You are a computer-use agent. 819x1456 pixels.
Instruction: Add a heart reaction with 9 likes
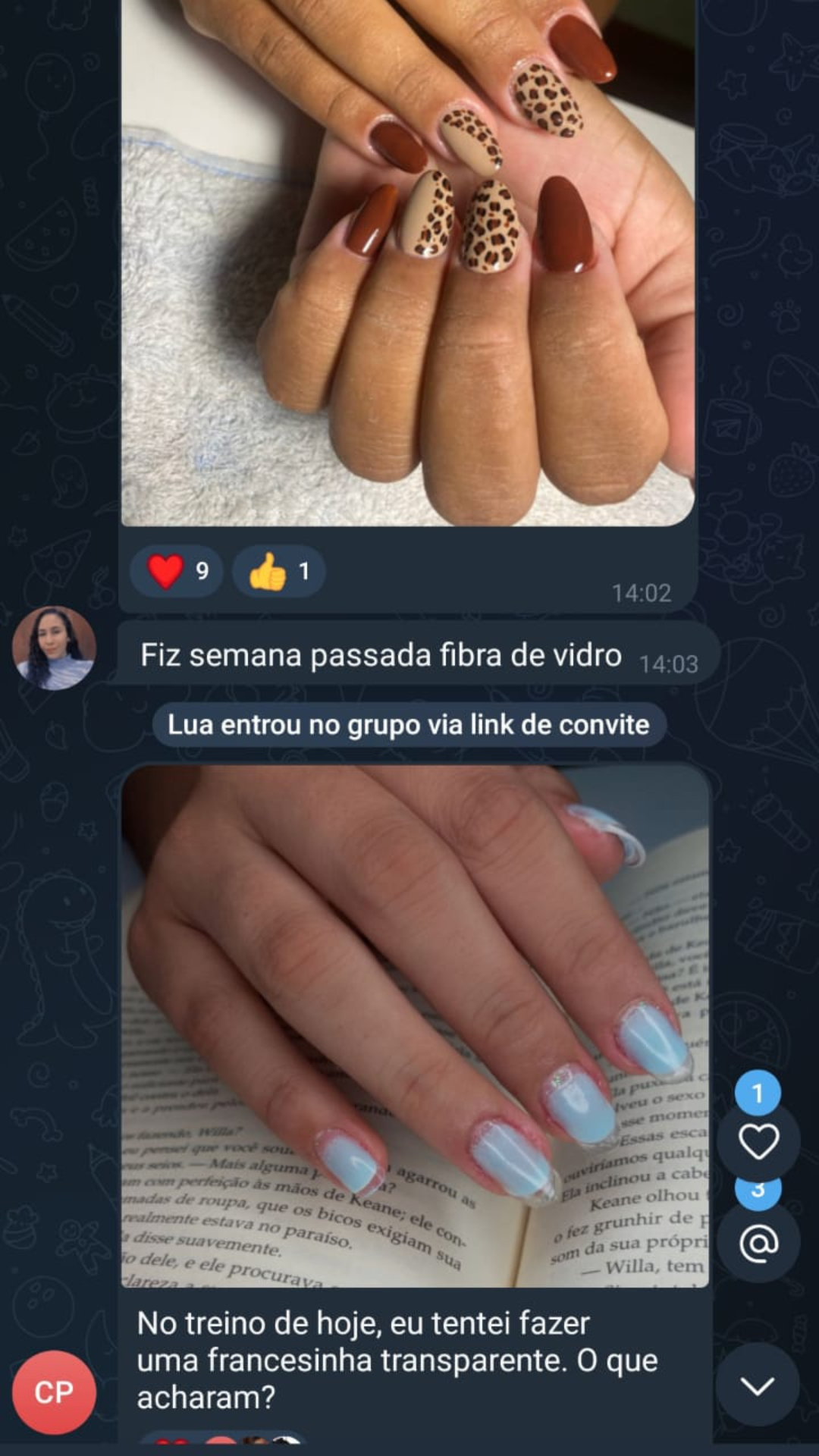[176, 571]
